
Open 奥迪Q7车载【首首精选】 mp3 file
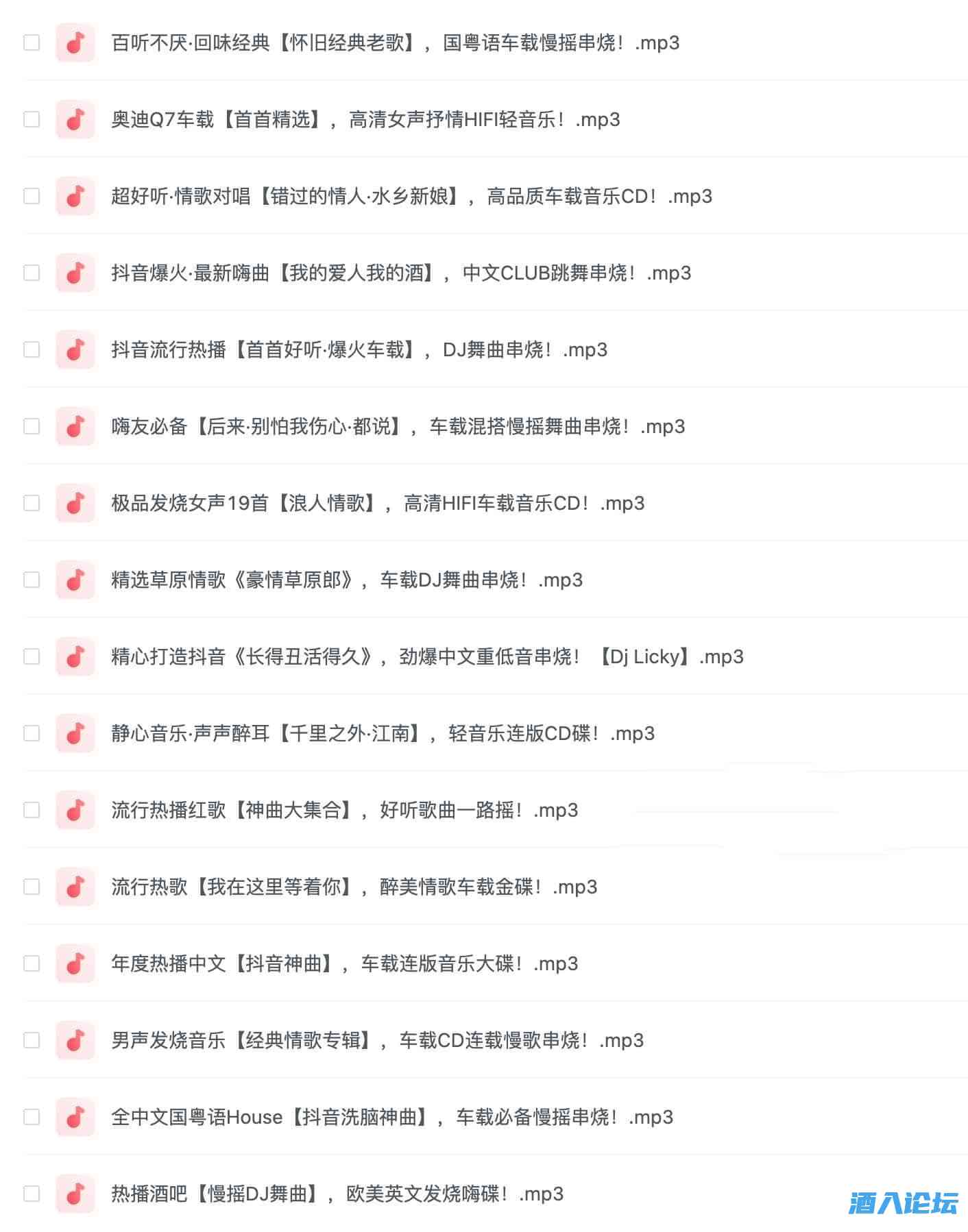click(365, 119)
